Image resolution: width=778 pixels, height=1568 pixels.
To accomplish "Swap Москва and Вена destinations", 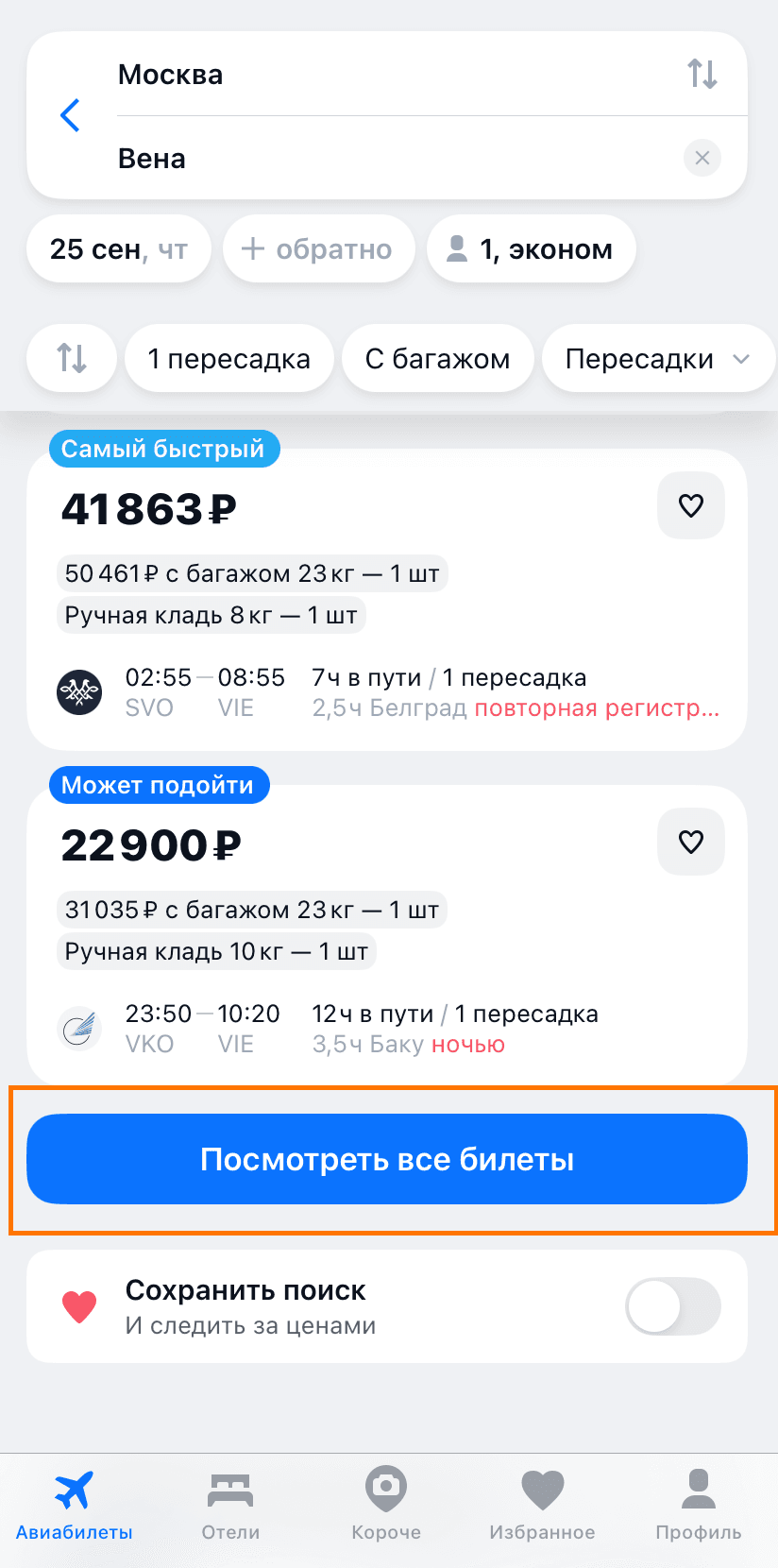I will (702, 74).
